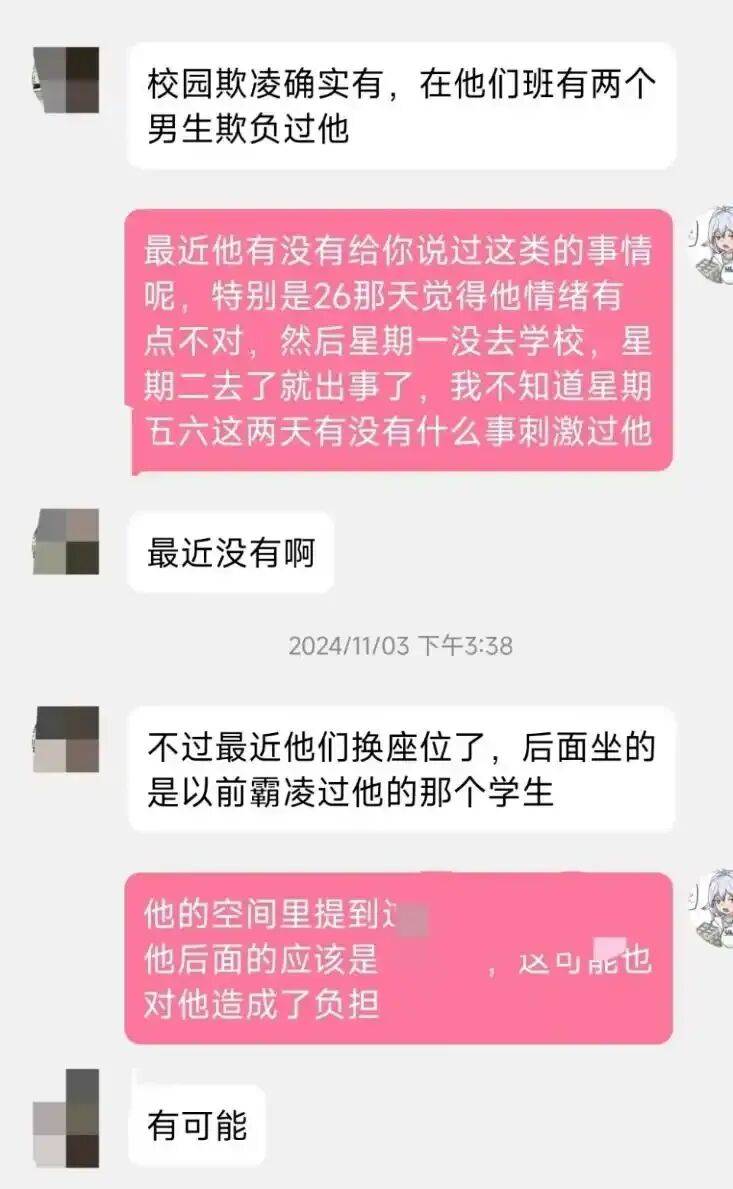Image resolution: width=733 pixels, height=1189 pixels.
Task: Open sender's avatar beside '有可能' message
Action: tap(66, 1118)
